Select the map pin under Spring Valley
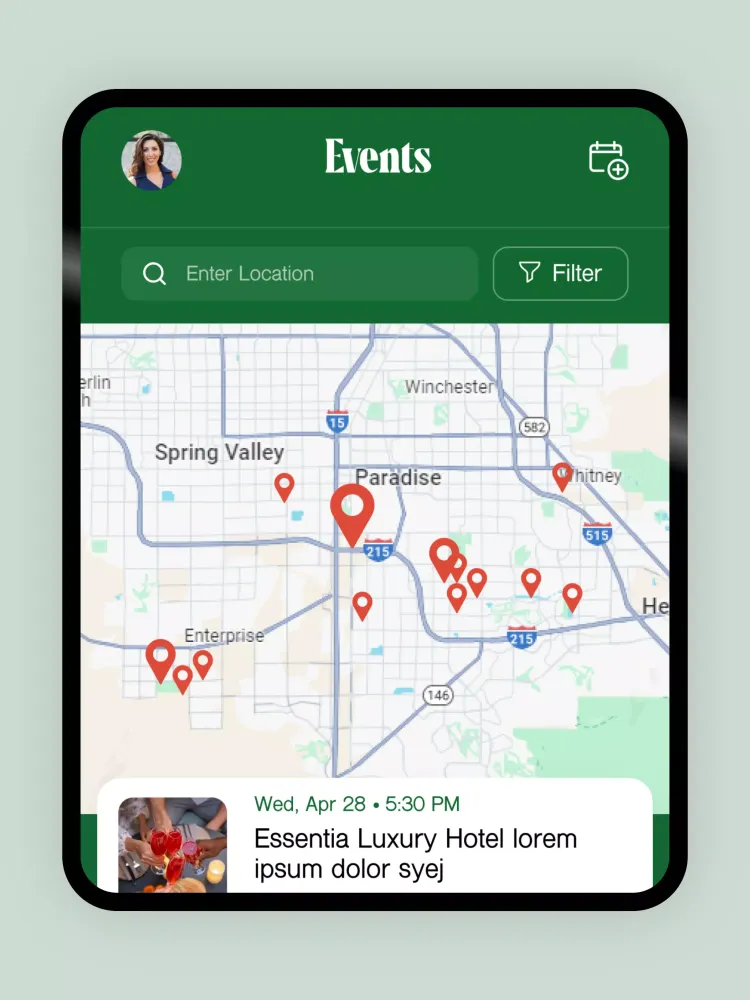This screenshot has height=1000, width=750. [x=284, y=486]
